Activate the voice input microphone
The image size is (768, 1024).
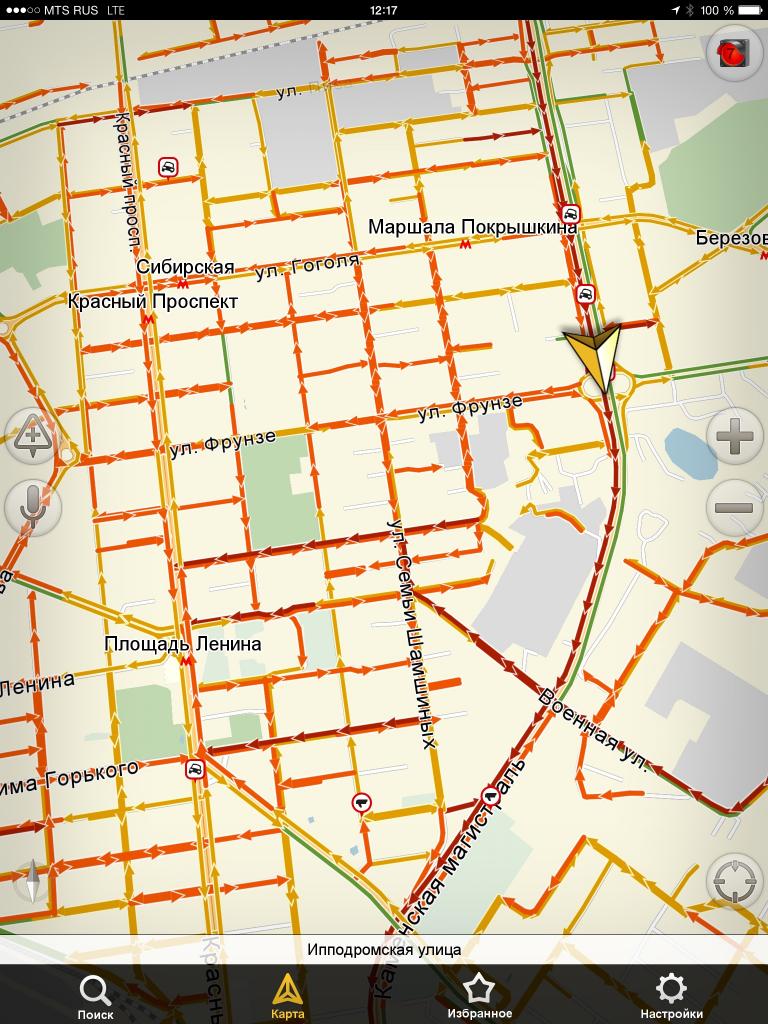click(33, 508)
